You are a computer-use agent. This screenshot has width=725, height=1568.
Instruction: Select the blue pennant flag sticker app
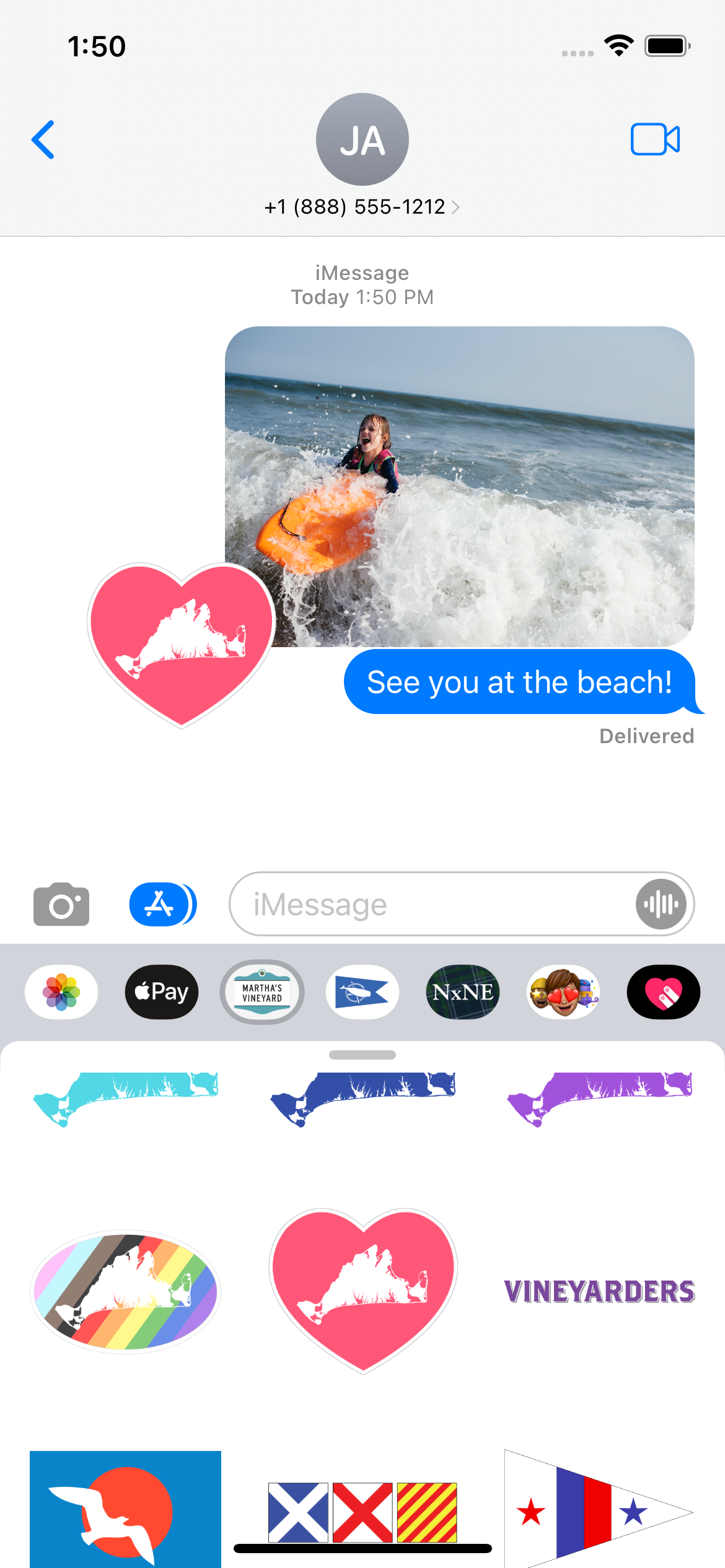pyautogui.click(x=362, y=992)
